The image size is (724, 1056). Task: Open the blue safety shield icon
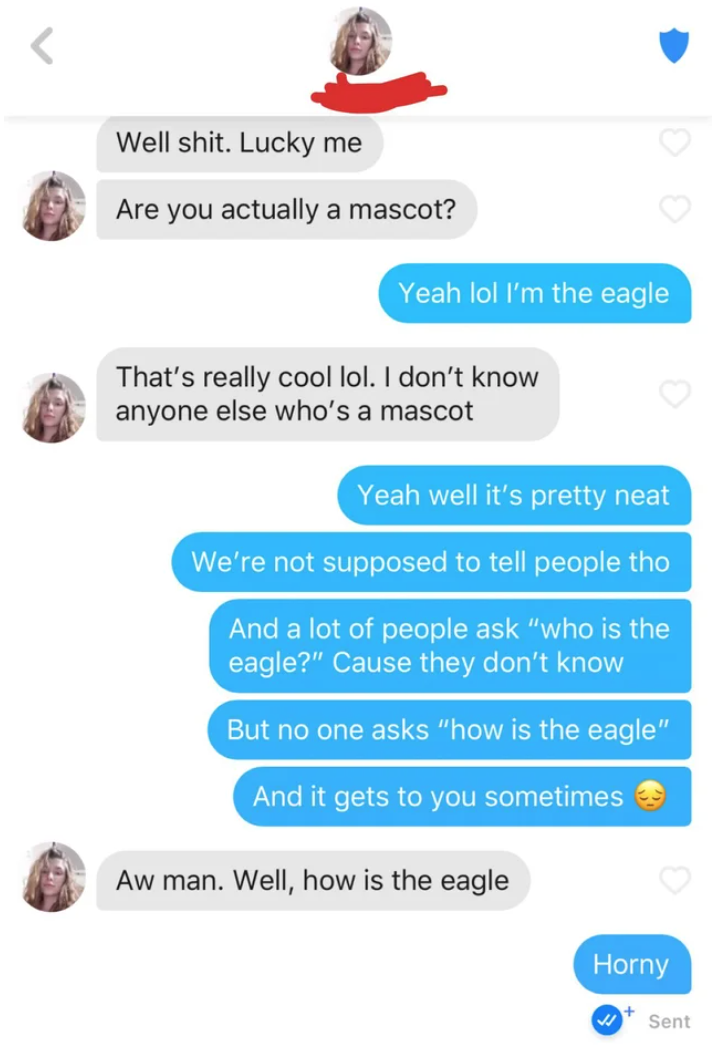point(675,45)
